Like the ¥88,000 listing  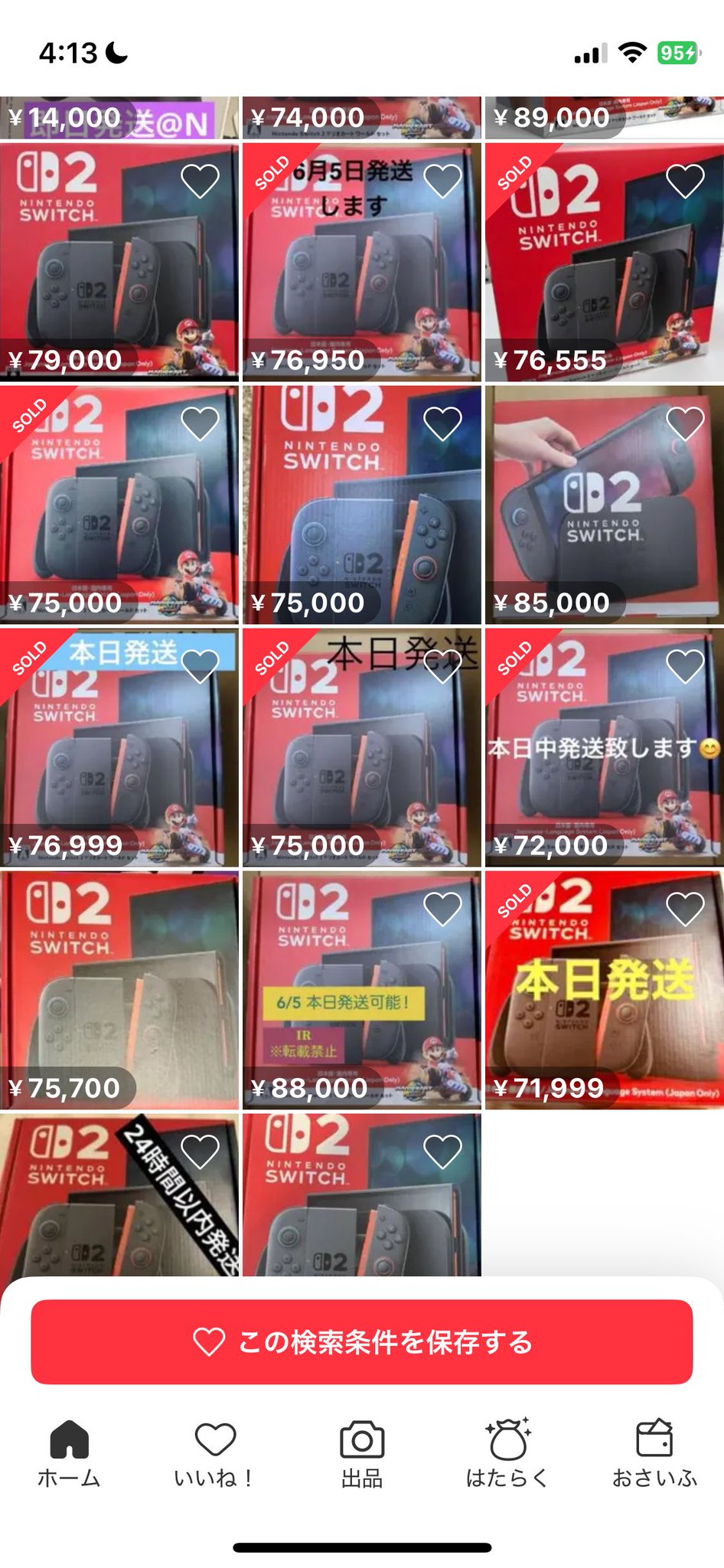442,909
